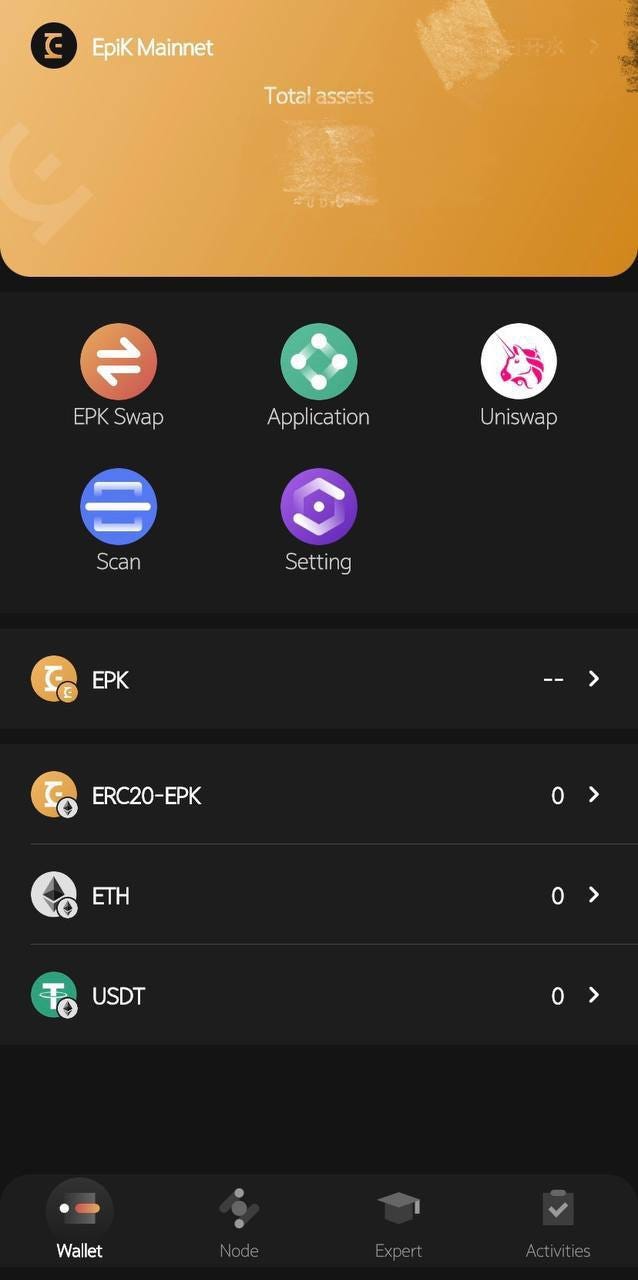Go to the Activities tab
The width and height of the screenshot is (638, 1280).
558,1223
